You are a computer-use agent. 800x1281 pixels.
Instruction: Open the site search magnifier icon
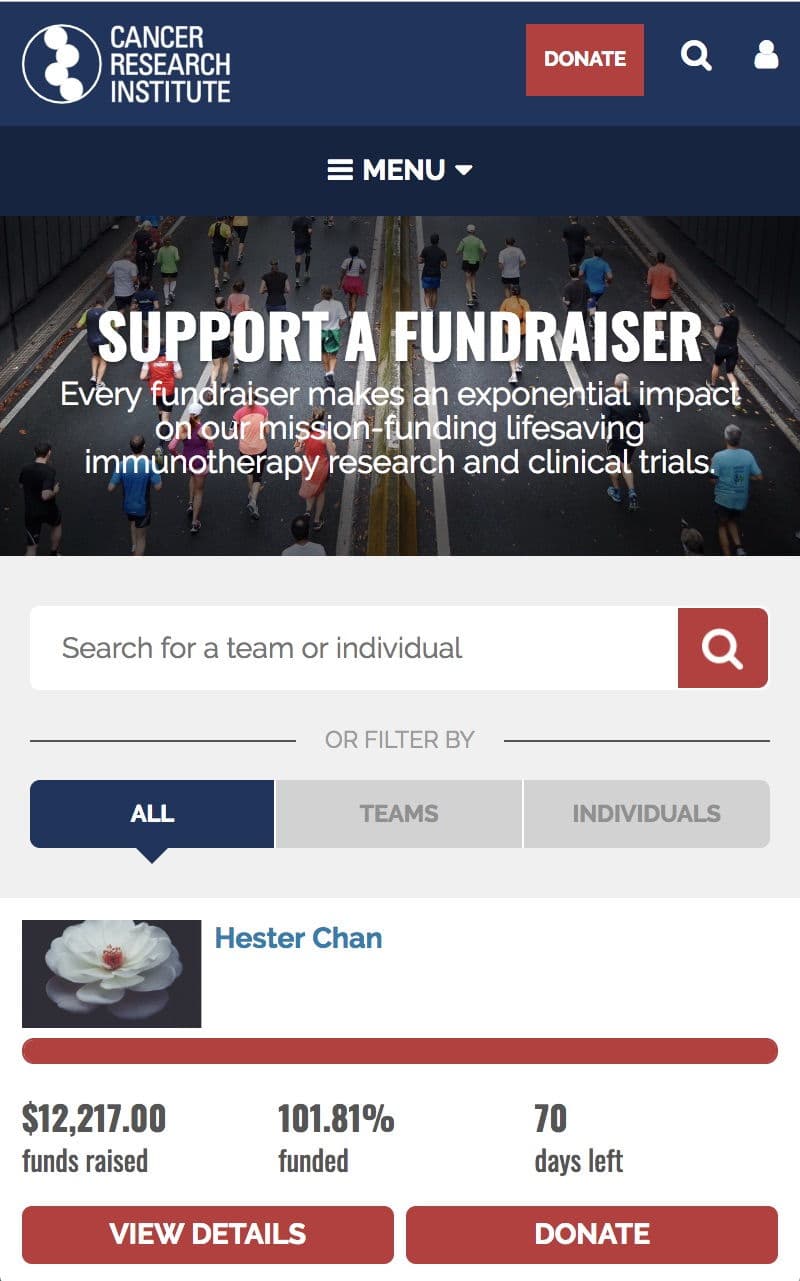[x=696, y=55]
